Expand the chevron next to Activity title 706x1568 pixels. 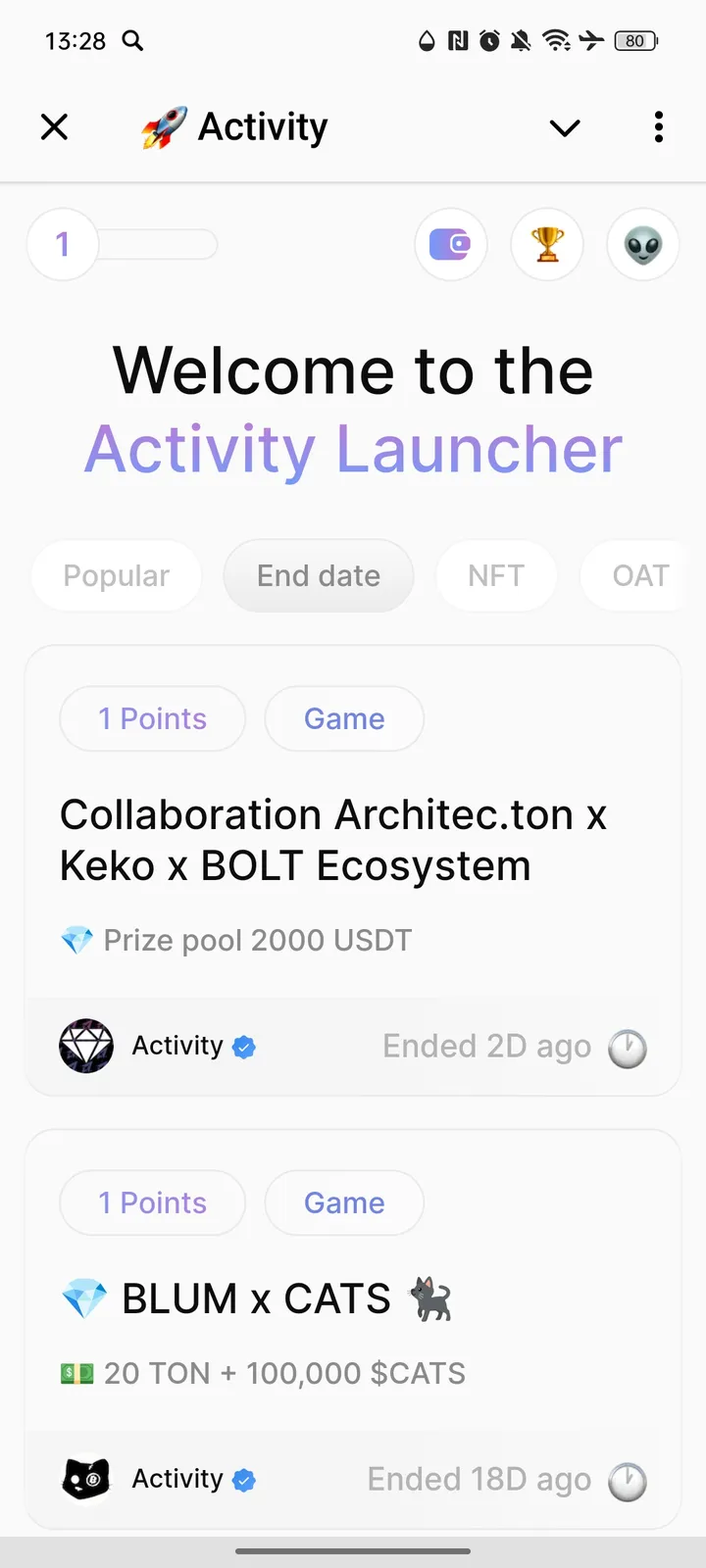(564, 127)
